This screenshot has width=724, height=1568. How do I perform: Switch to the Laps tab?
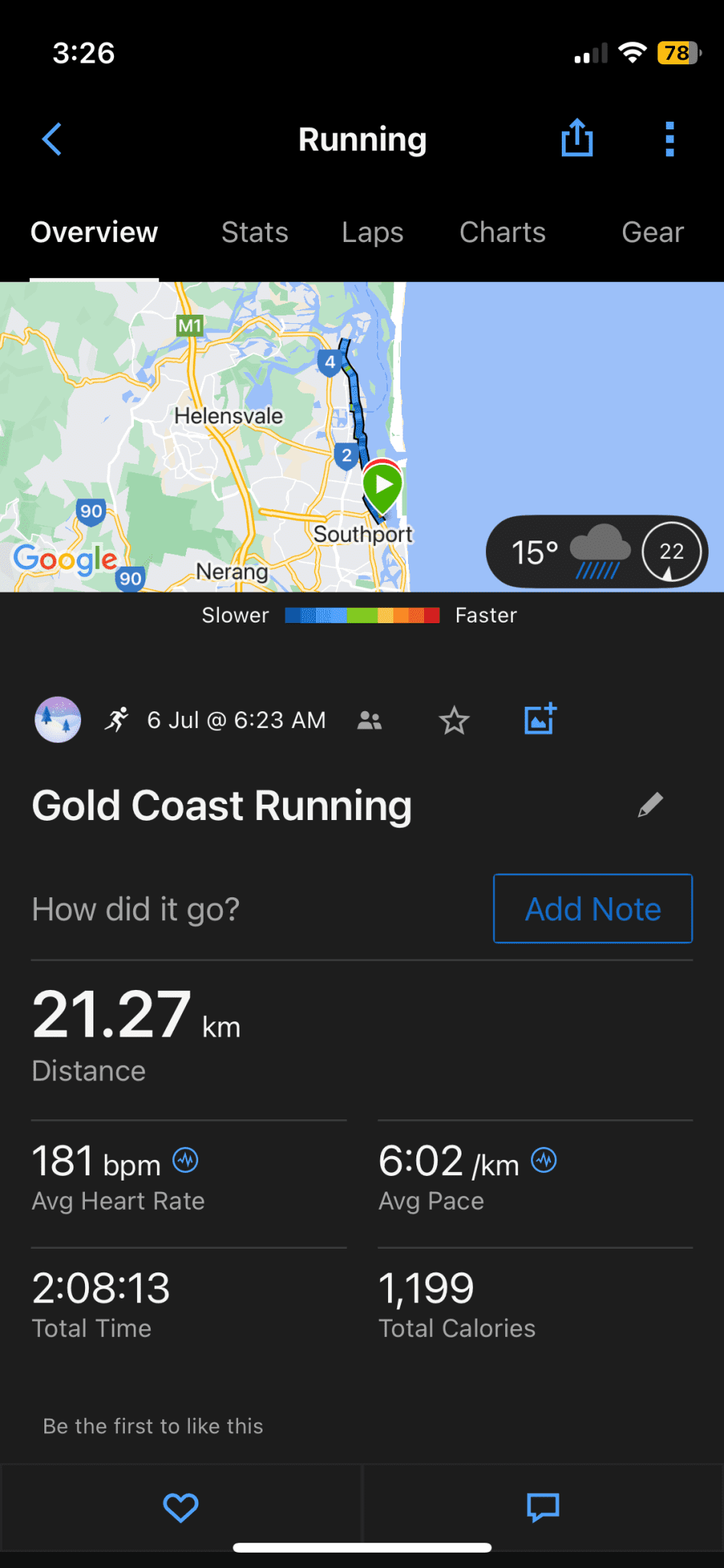[373, 232]
